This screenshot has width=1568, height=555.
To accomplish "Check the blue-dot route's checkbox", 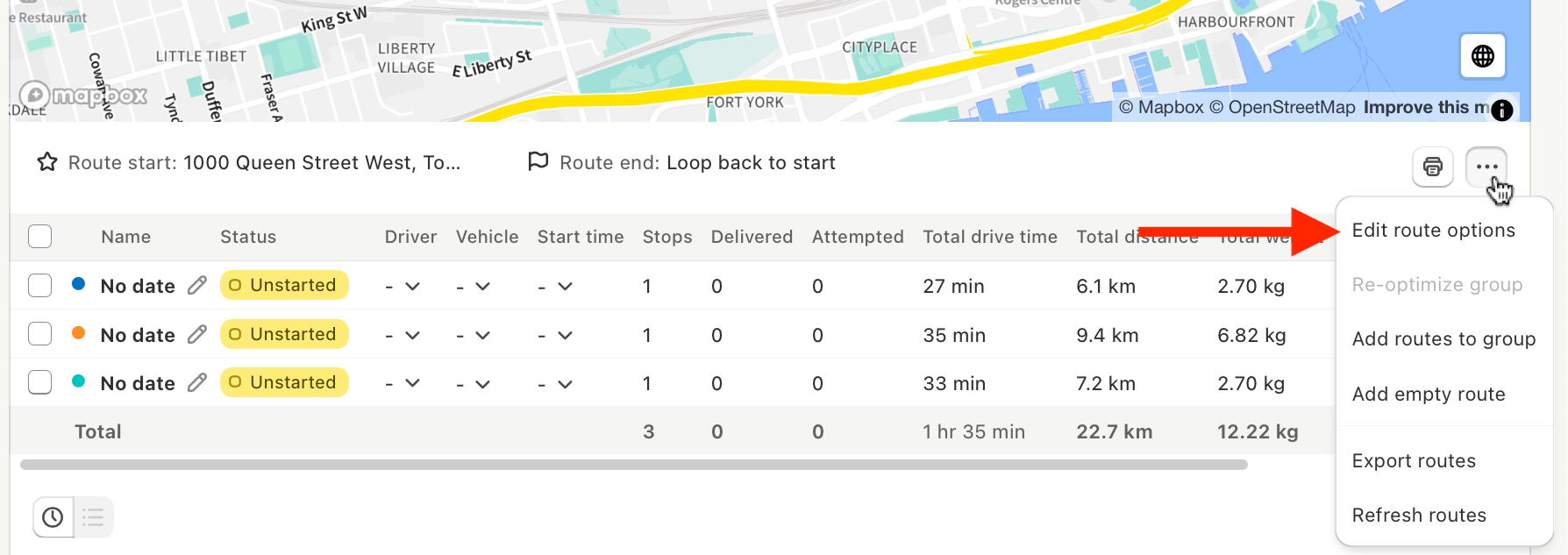I will click(40, 286).
